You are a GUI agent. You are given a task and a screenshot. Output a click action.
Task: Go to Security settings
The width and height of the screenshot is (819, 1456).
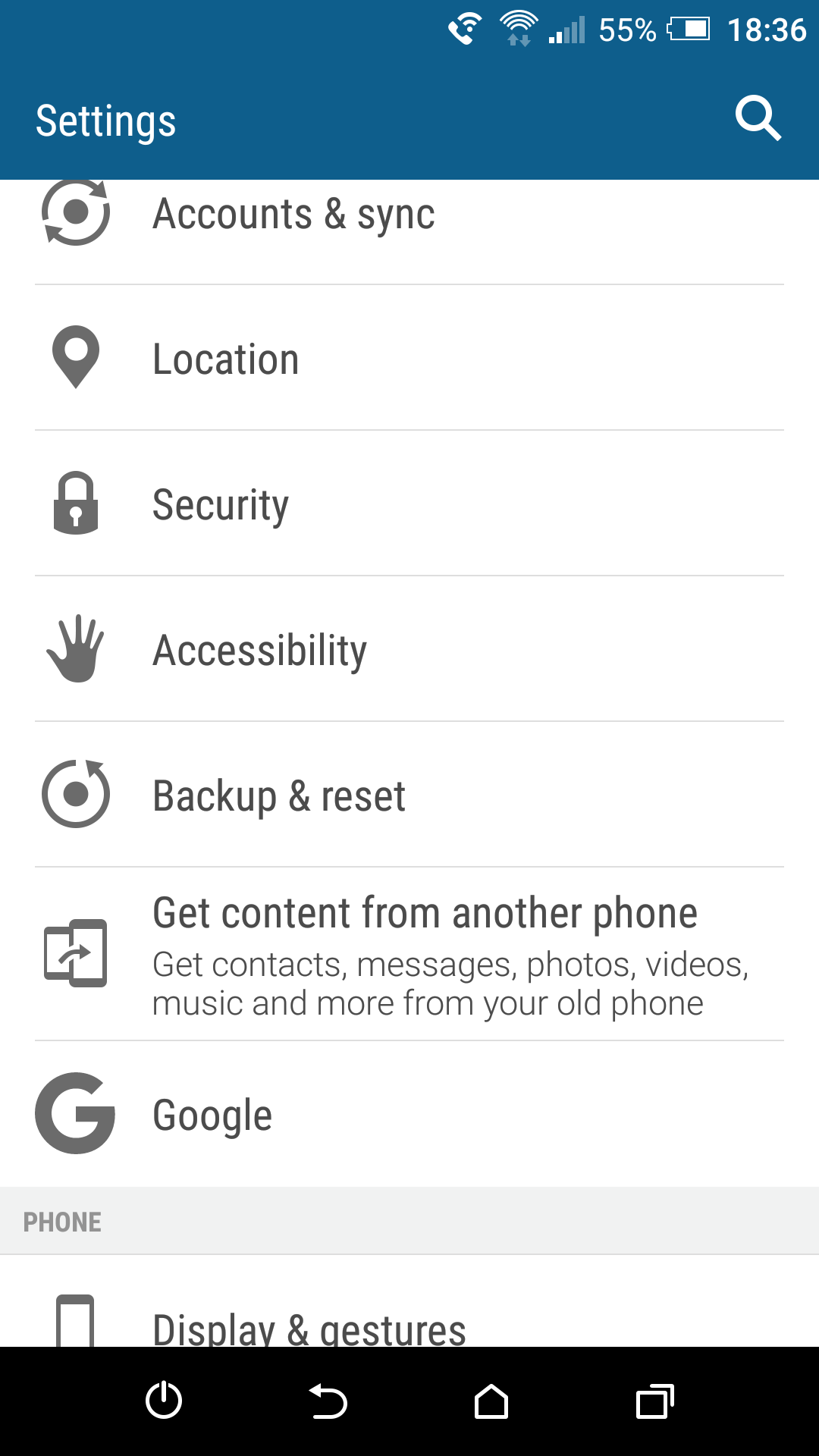pos(409,504)
